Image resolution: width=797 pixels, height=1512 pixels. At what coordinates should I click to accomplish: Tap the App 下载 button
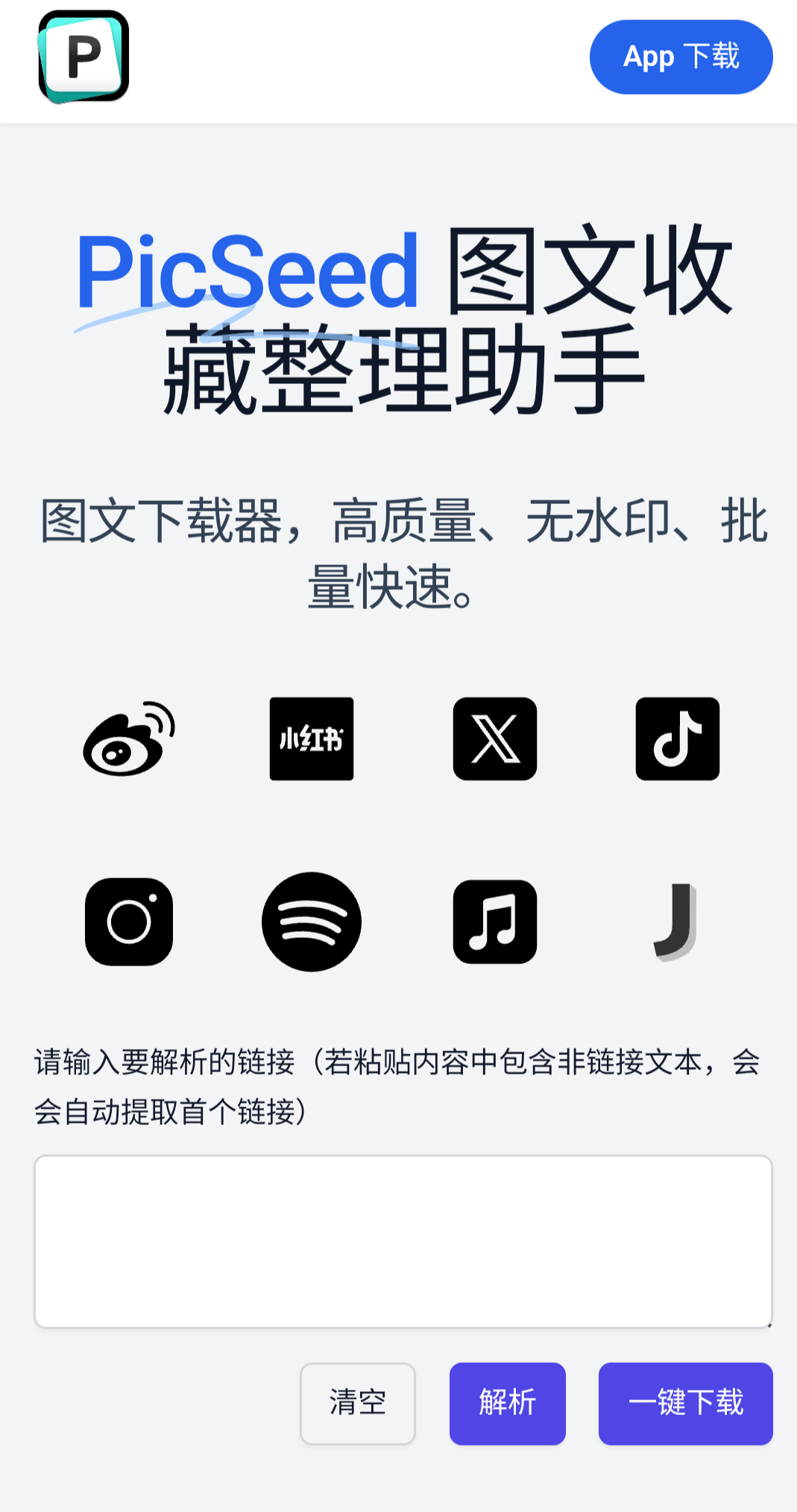point(681,57)
